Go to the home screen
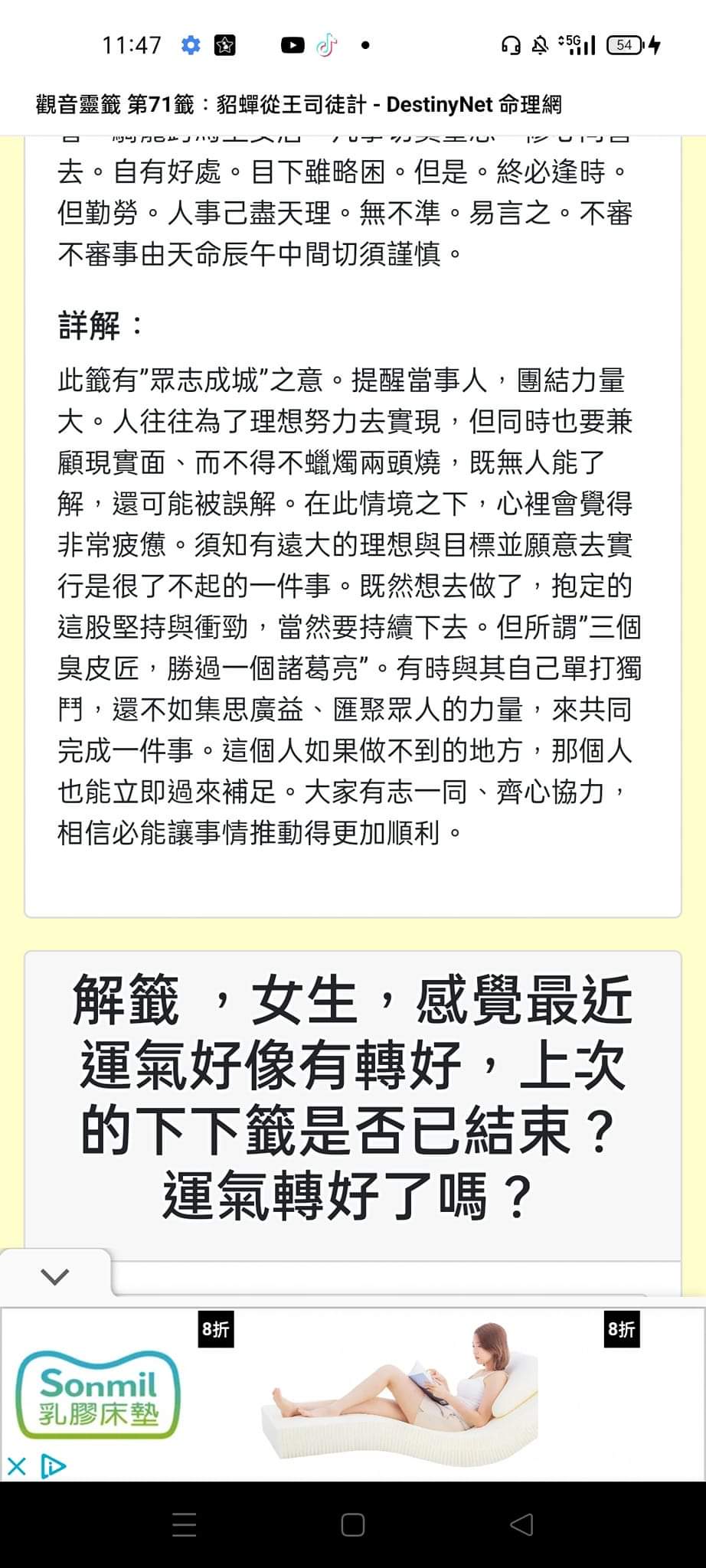The width and height of the screenshot is (706, 1568). 352,1524
